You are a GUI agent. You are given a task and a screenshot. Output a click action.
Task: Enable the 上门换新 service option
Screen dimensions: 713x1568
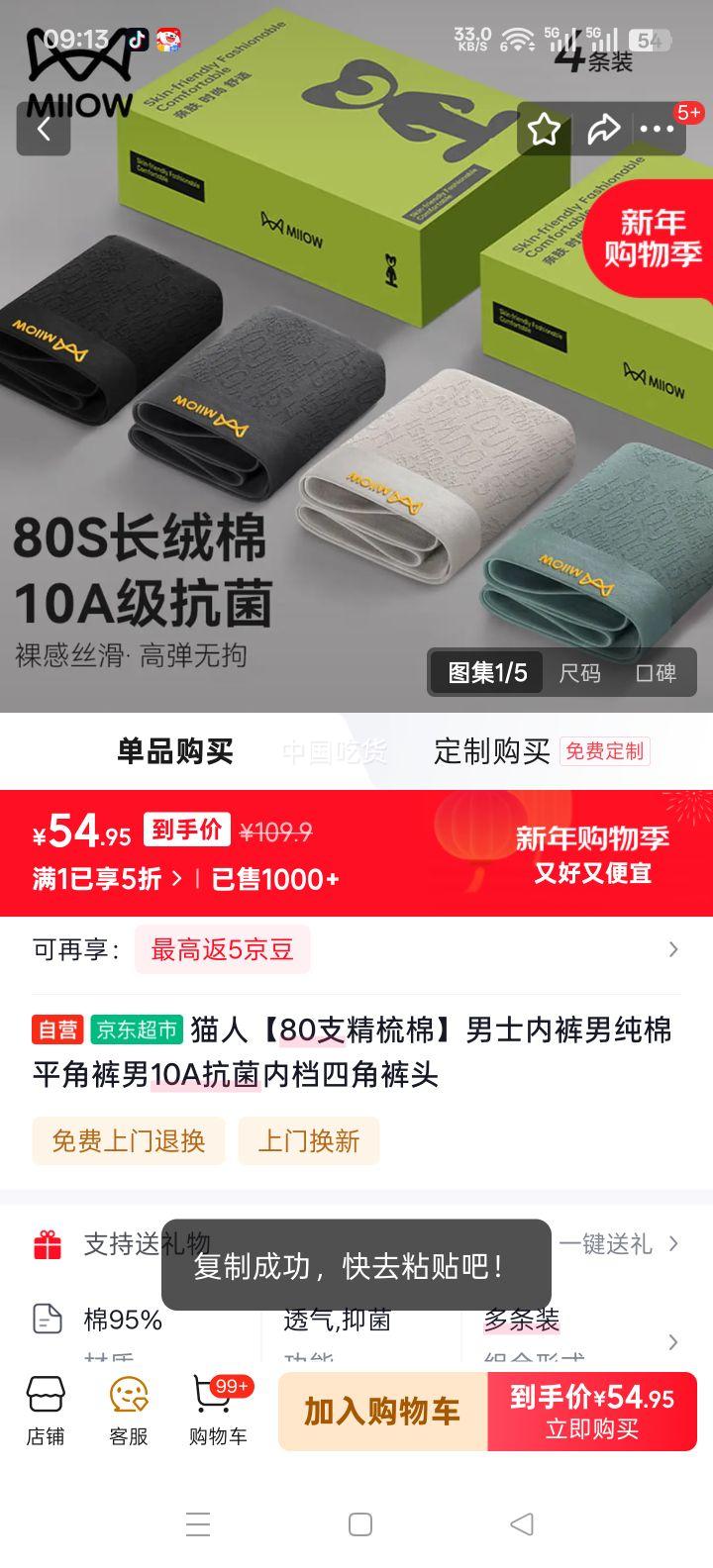point(309,1140)
